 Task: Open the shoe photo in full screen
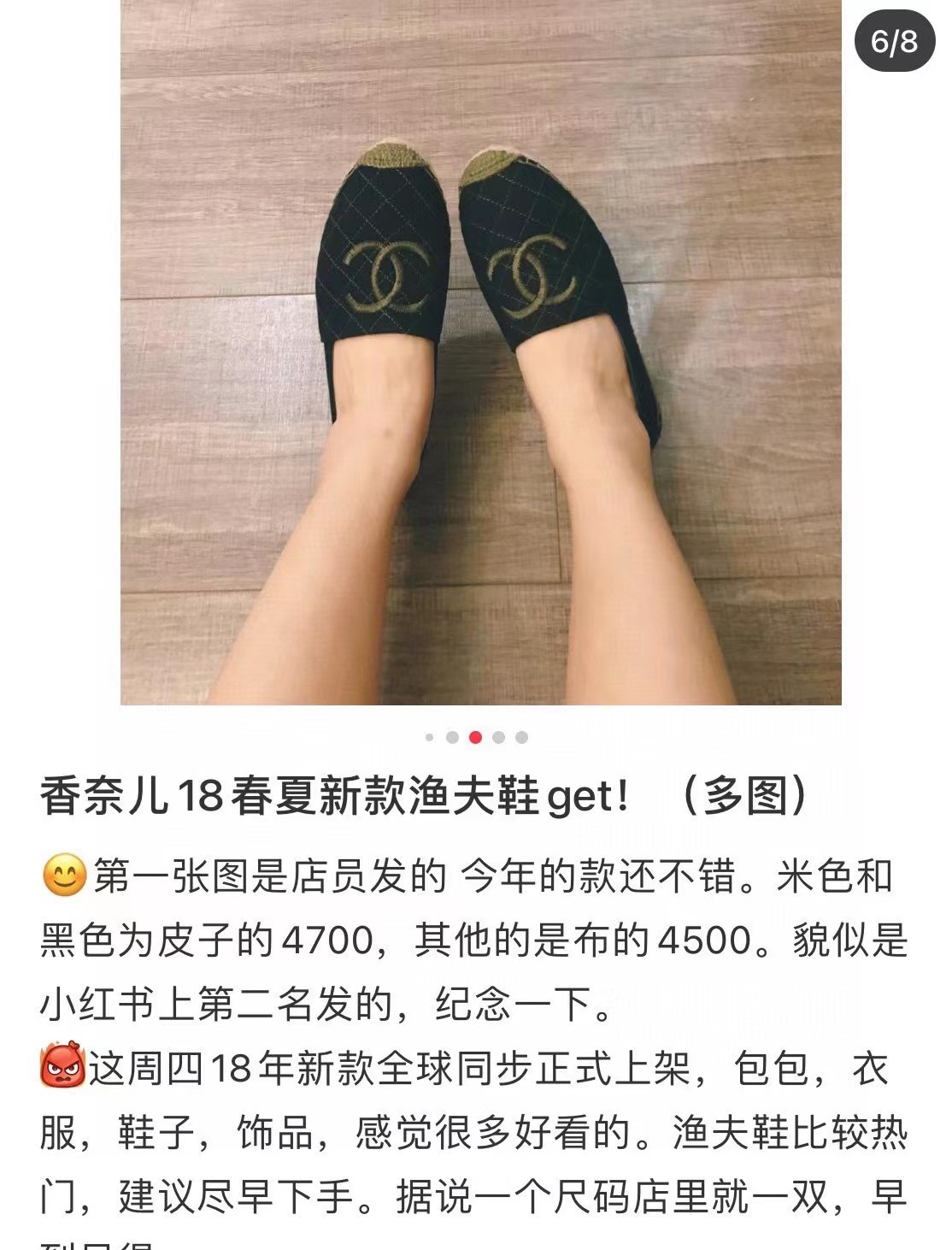pyautogui.click(x=480, y=351)
